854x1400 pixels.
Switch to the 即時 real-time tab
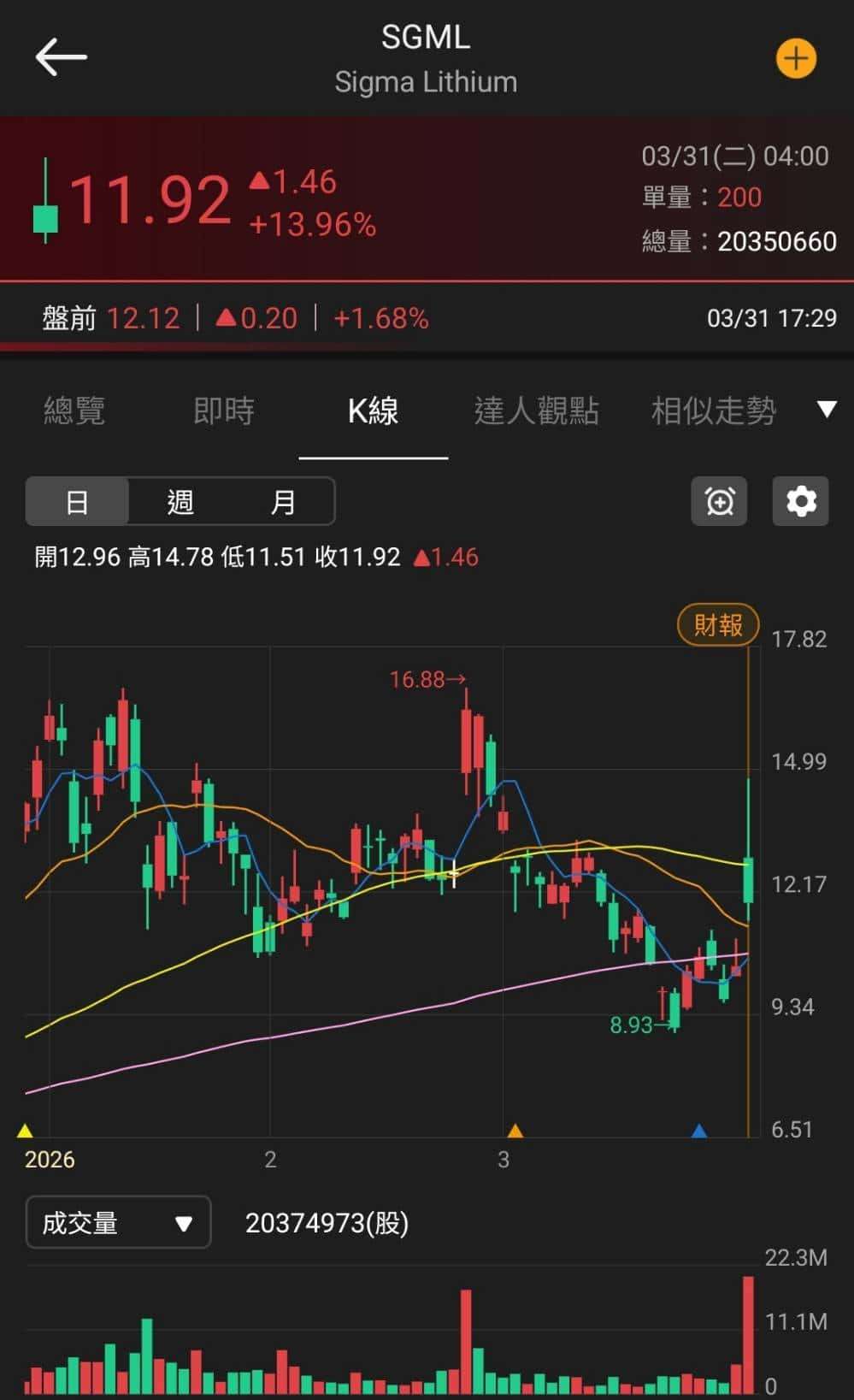[224, 411]
